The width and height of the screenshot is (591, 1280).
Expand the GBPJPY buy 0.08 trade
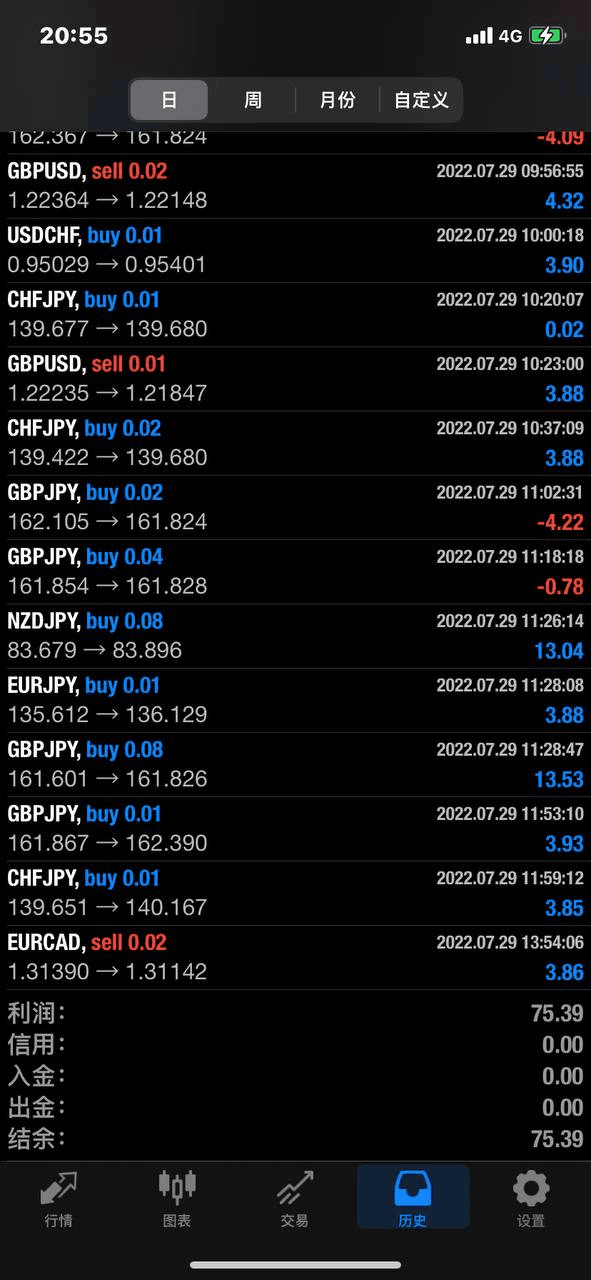click(295, 765)
